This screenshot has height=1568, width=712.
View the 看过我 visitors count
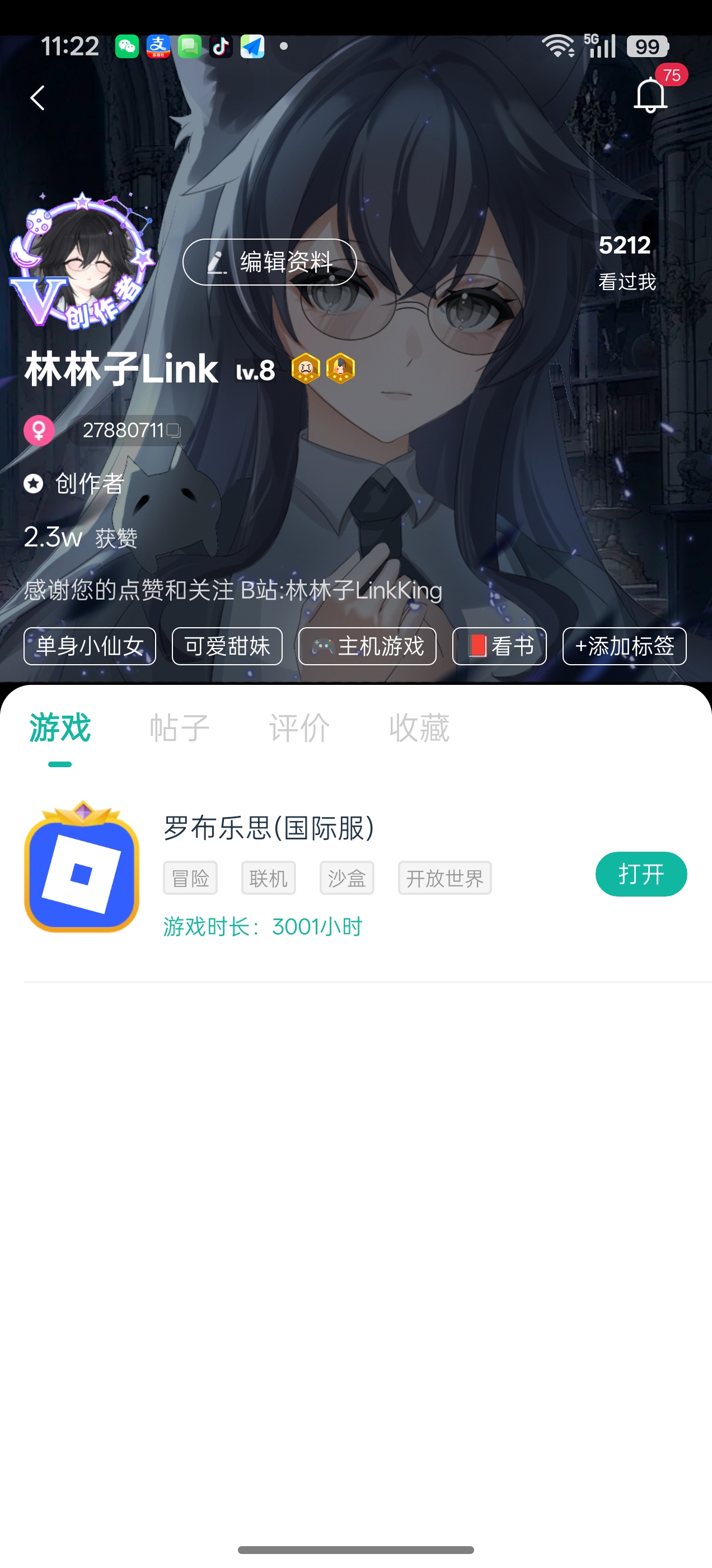pyautogui.click(x=626, y=262)
